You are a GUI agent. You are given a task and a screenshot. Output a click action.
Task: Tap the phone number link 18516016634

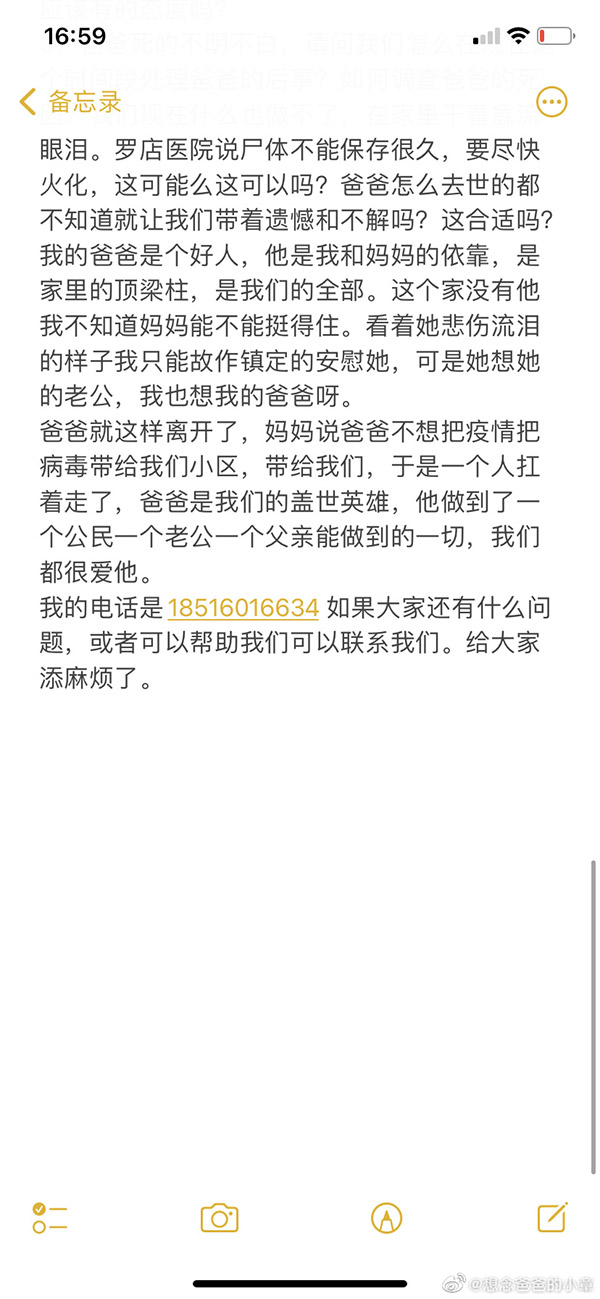243,607
